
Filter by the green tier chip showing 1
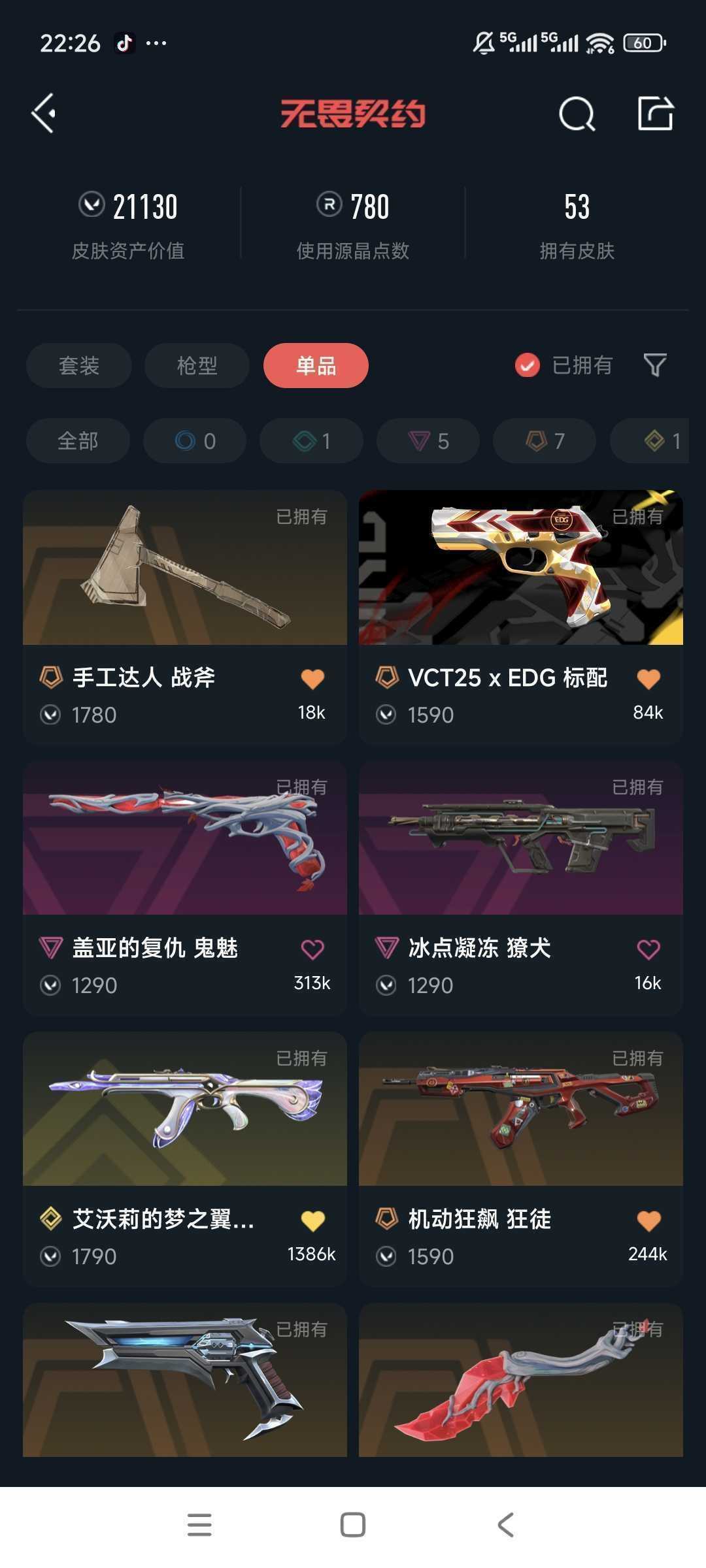pos(312,441)
